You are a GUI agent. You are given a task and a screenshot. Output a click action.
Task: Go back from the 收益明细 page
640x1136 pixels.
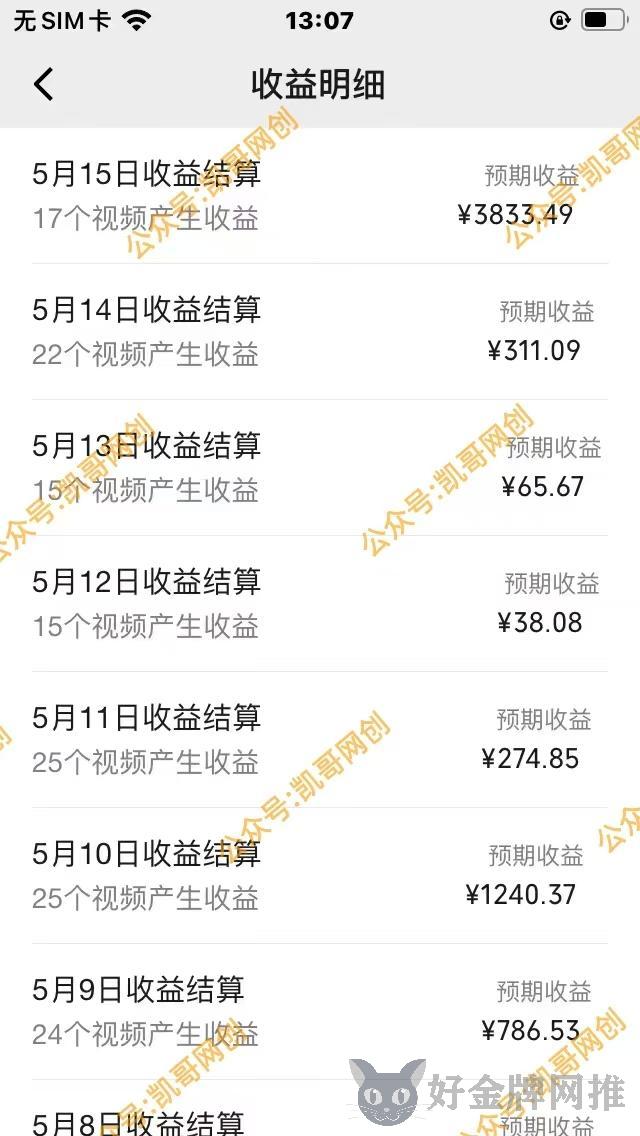[43, 84]
